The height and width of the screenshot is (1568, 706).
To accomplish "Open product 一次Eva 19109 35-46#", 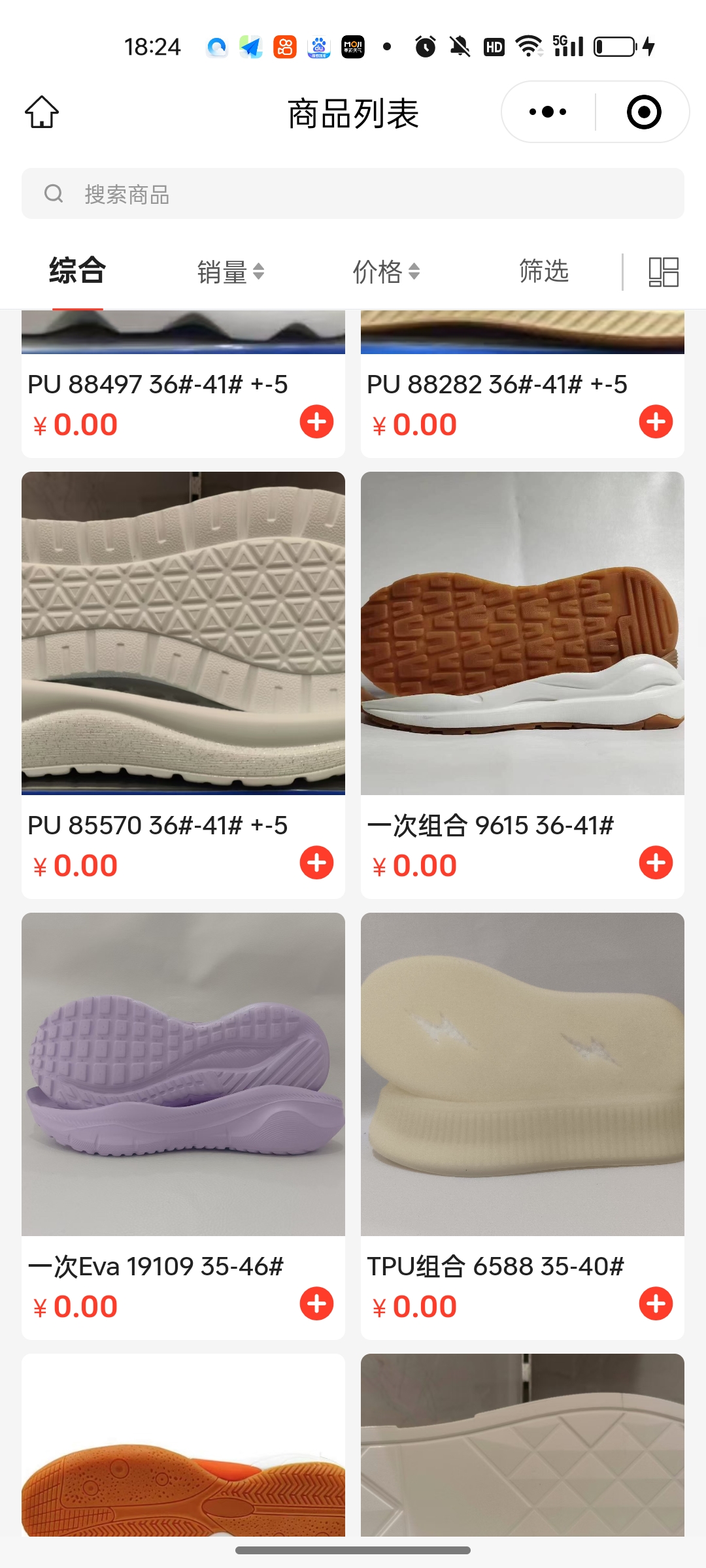I will 183,1074.
